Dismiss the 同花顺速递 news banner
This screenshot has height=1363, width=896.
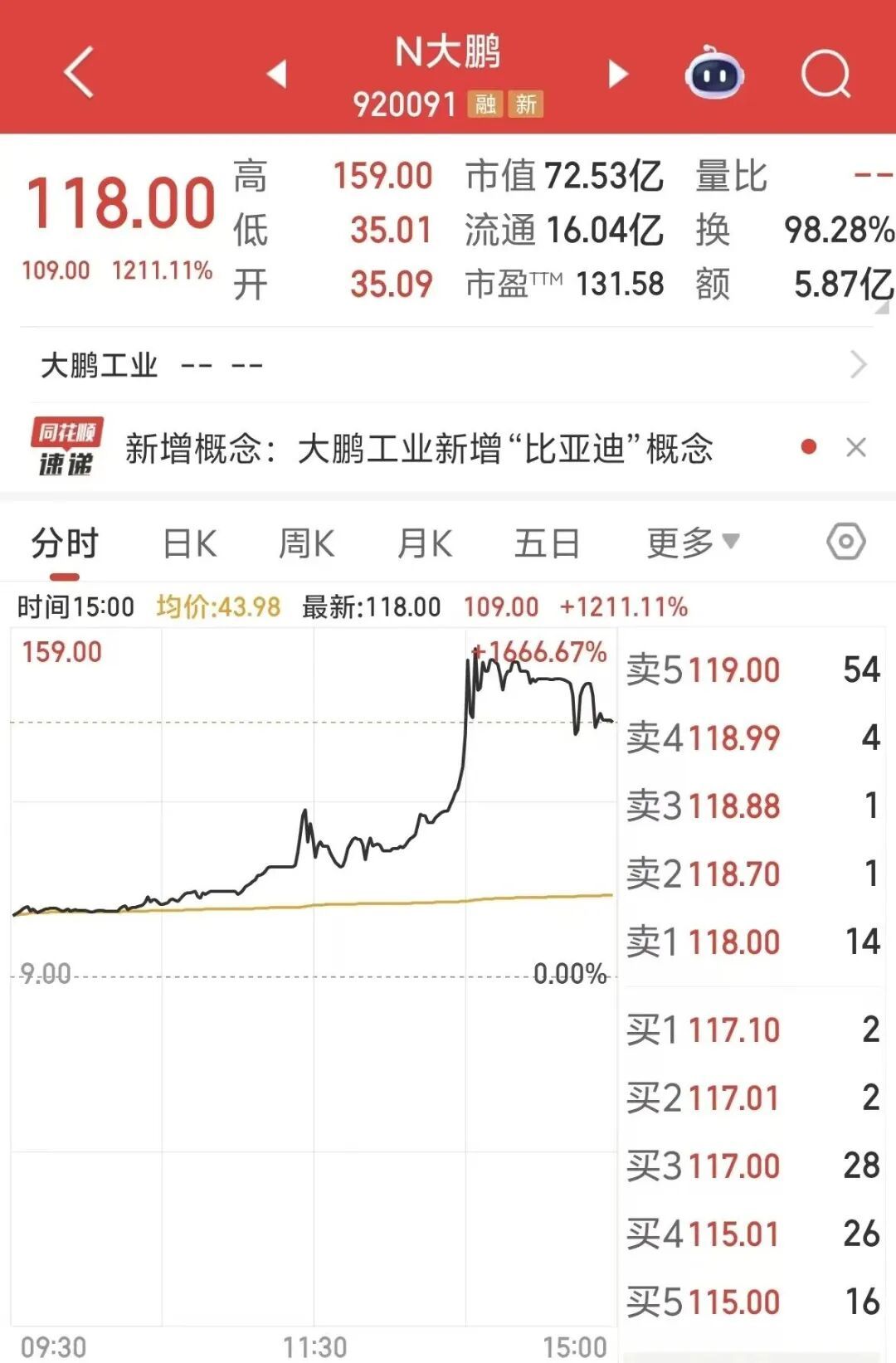tap(856, 448)
